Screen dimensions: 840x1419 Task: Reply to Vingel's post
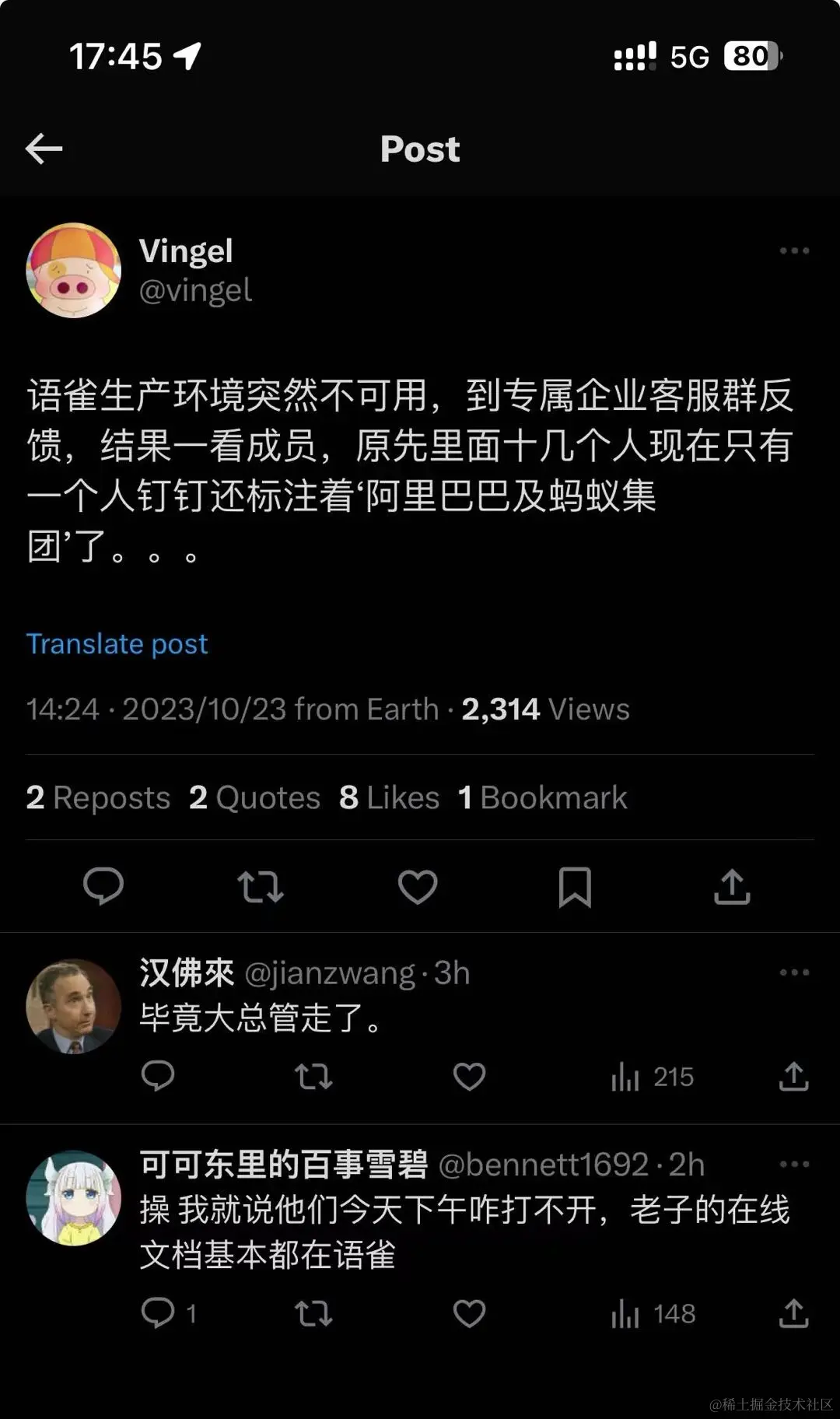[103, 886]
